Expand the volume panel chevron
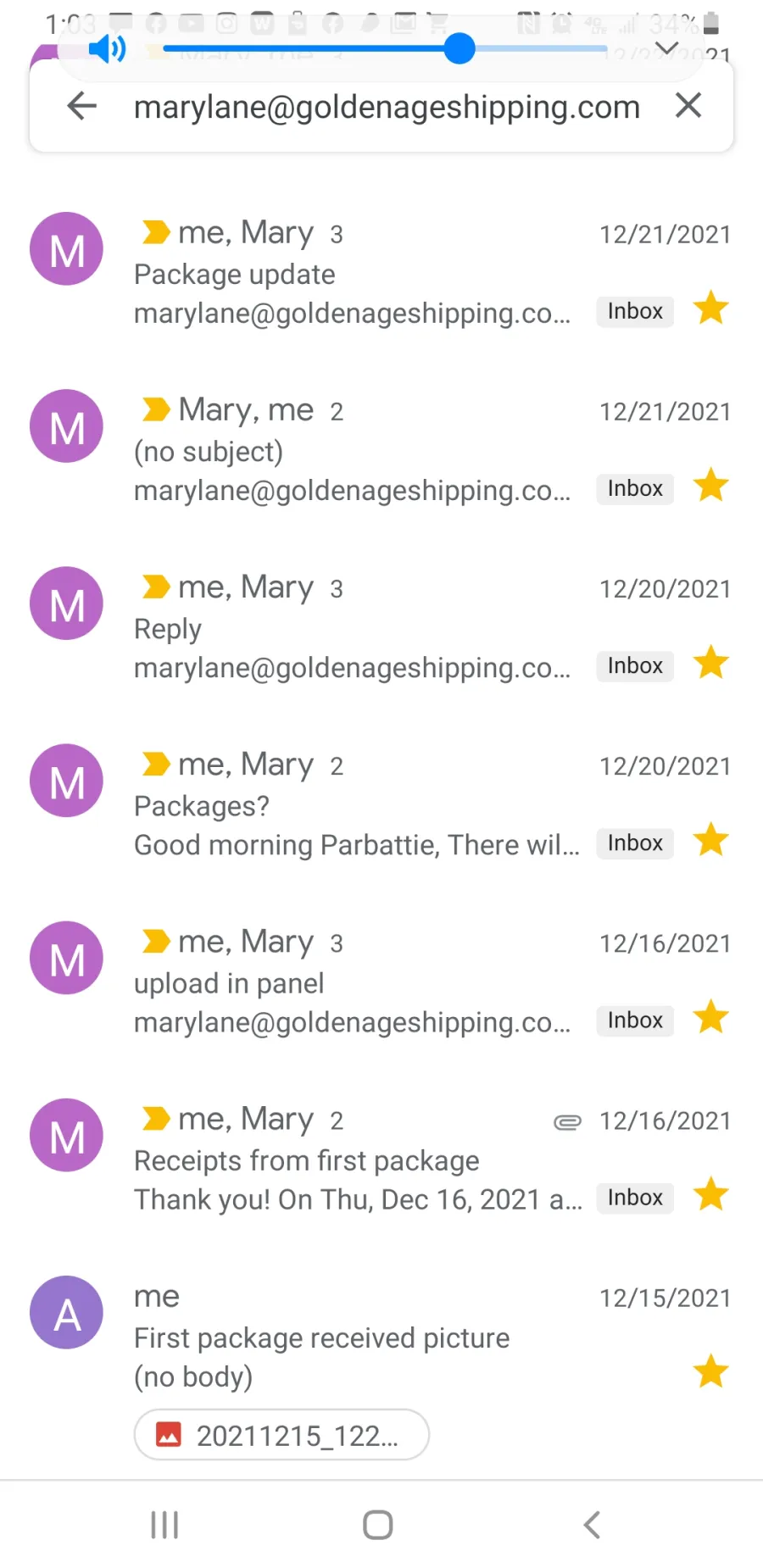The height and width of the screenshot is (1568, 763). tap(667, 48)
